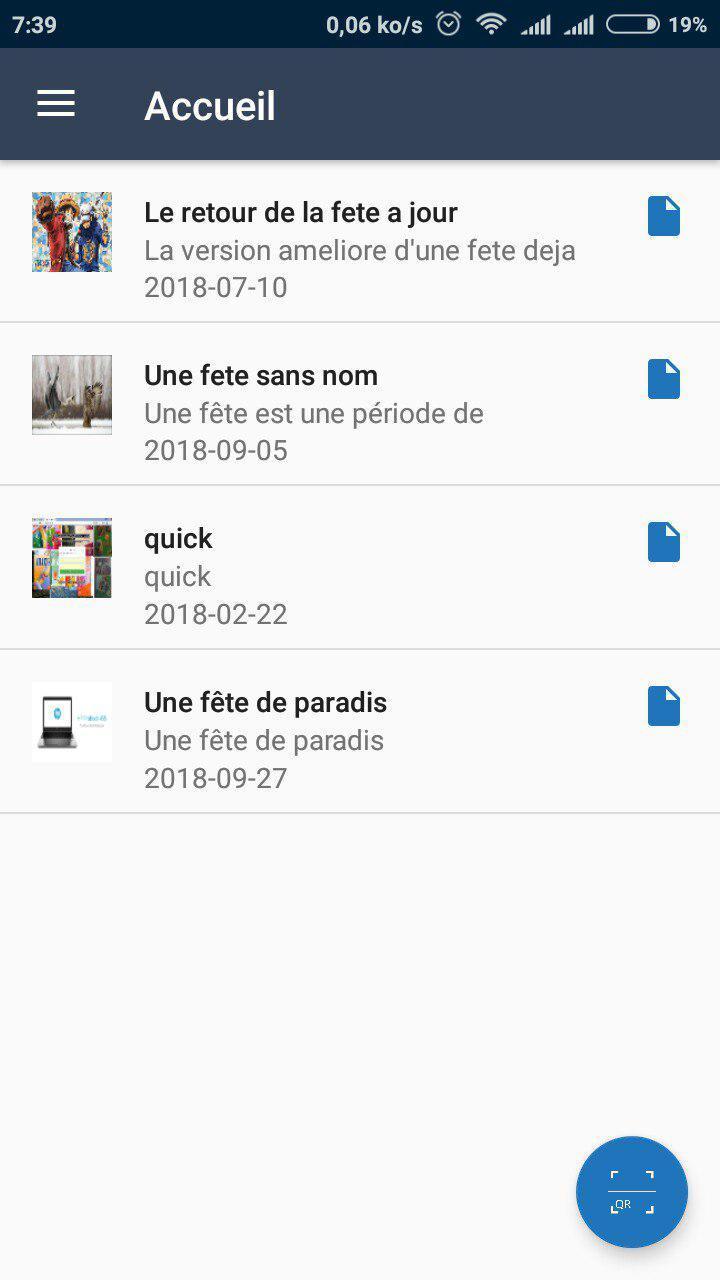720x1280 pixels.
Task: Open the document icon for 'quick'
Action: [663, 542]
